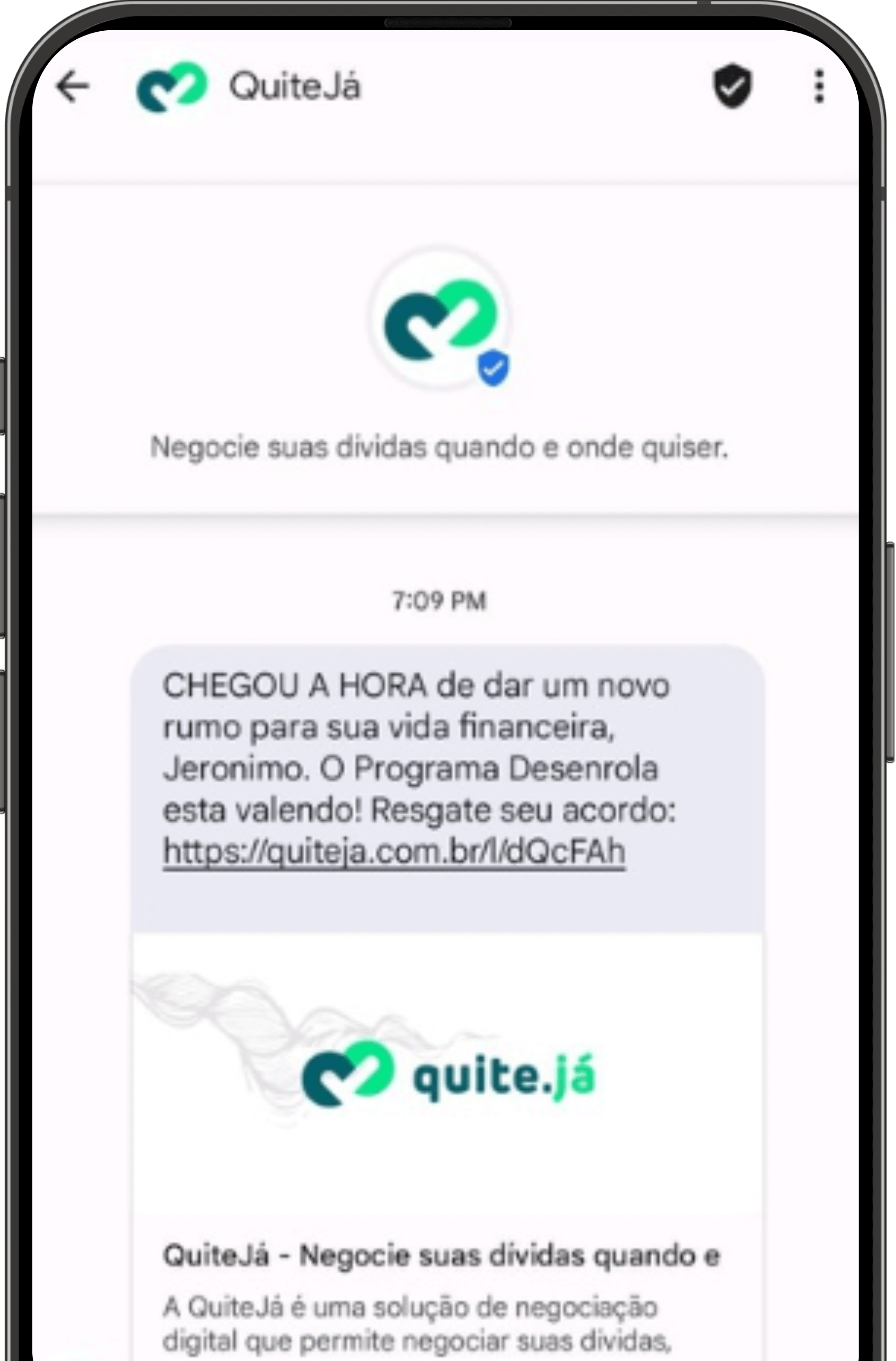The height and width of the screenshot is (1361, 896).
Task: Open the three-dot overflow menu
Action: coord(819,87)
